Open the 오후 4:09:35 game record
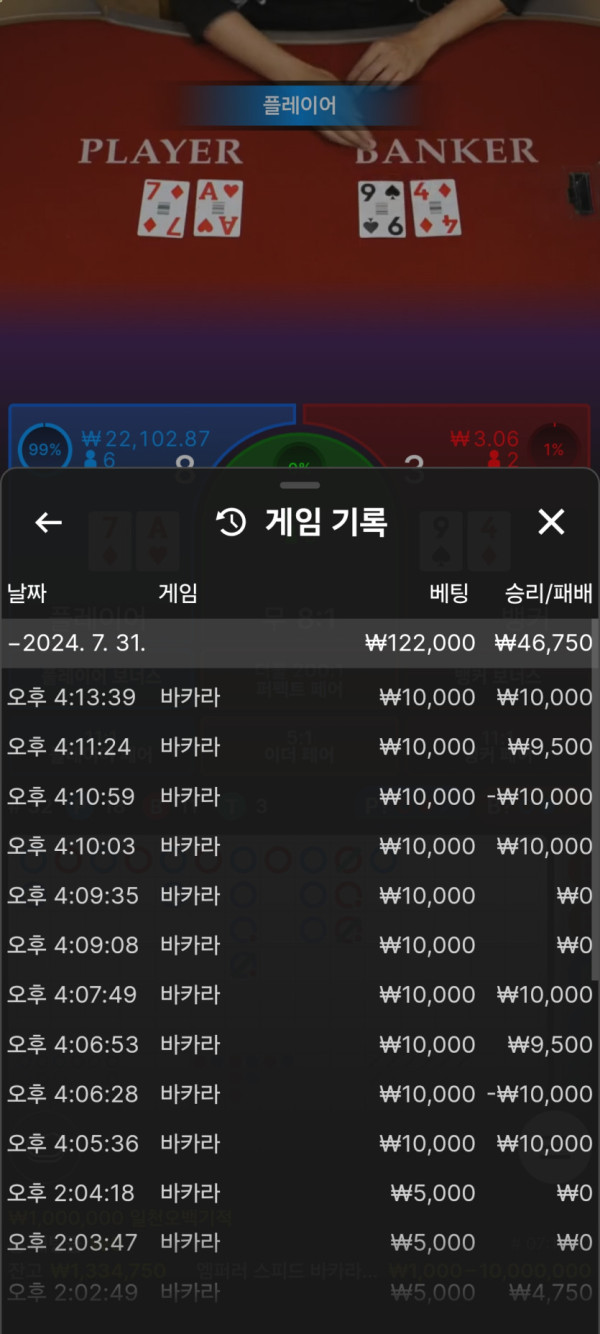600x1334 pixels. (x=300, y=895)
